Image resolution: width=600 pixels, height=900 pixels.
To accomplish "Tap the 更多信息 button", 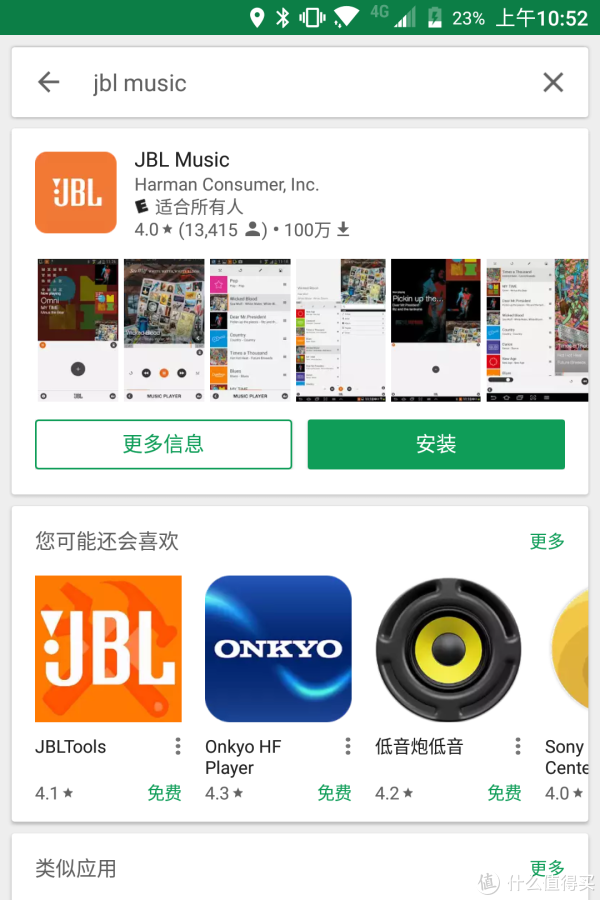I will pyautogui.click(x=163, y=444).
